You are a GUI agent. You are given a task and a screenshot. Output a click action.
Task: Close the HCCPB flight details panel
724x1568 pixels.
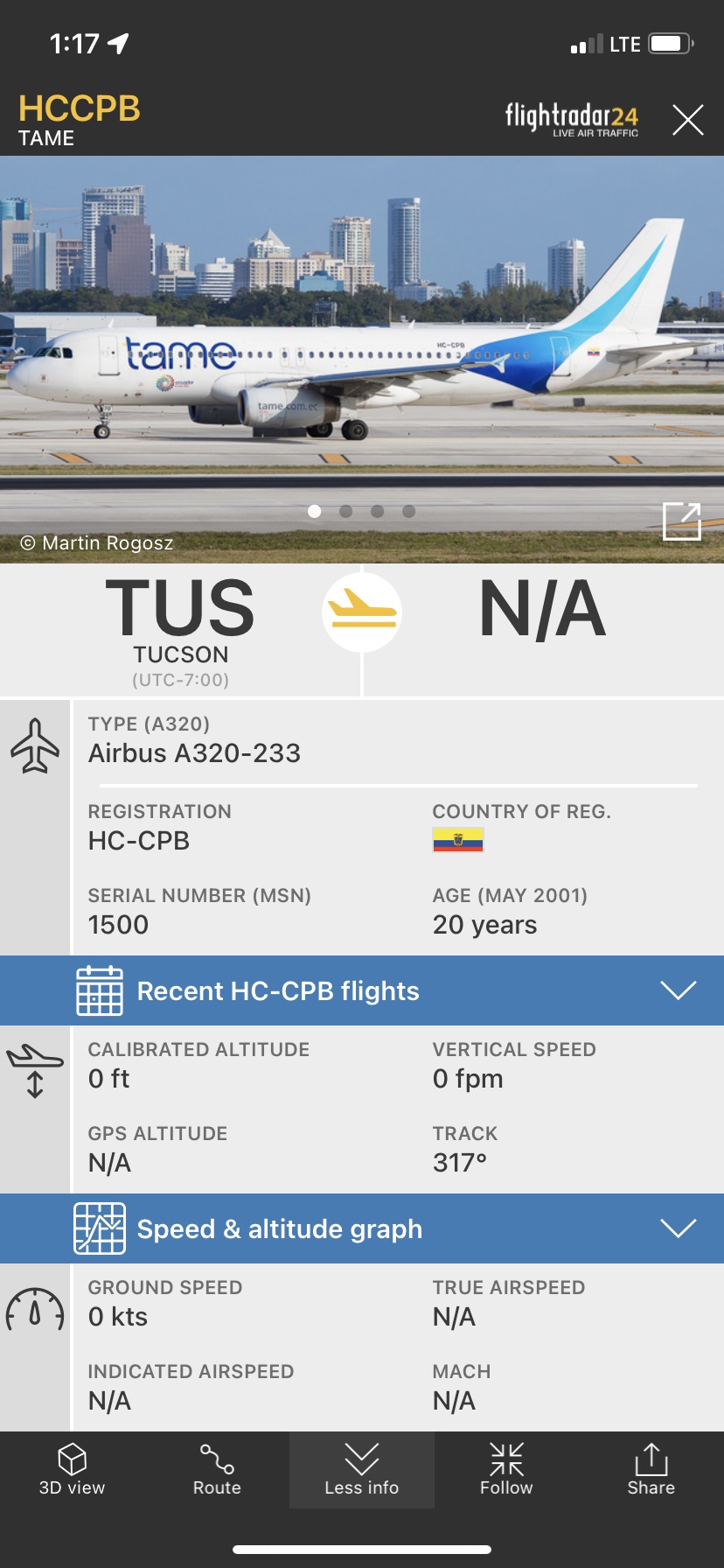coord(687,120)
